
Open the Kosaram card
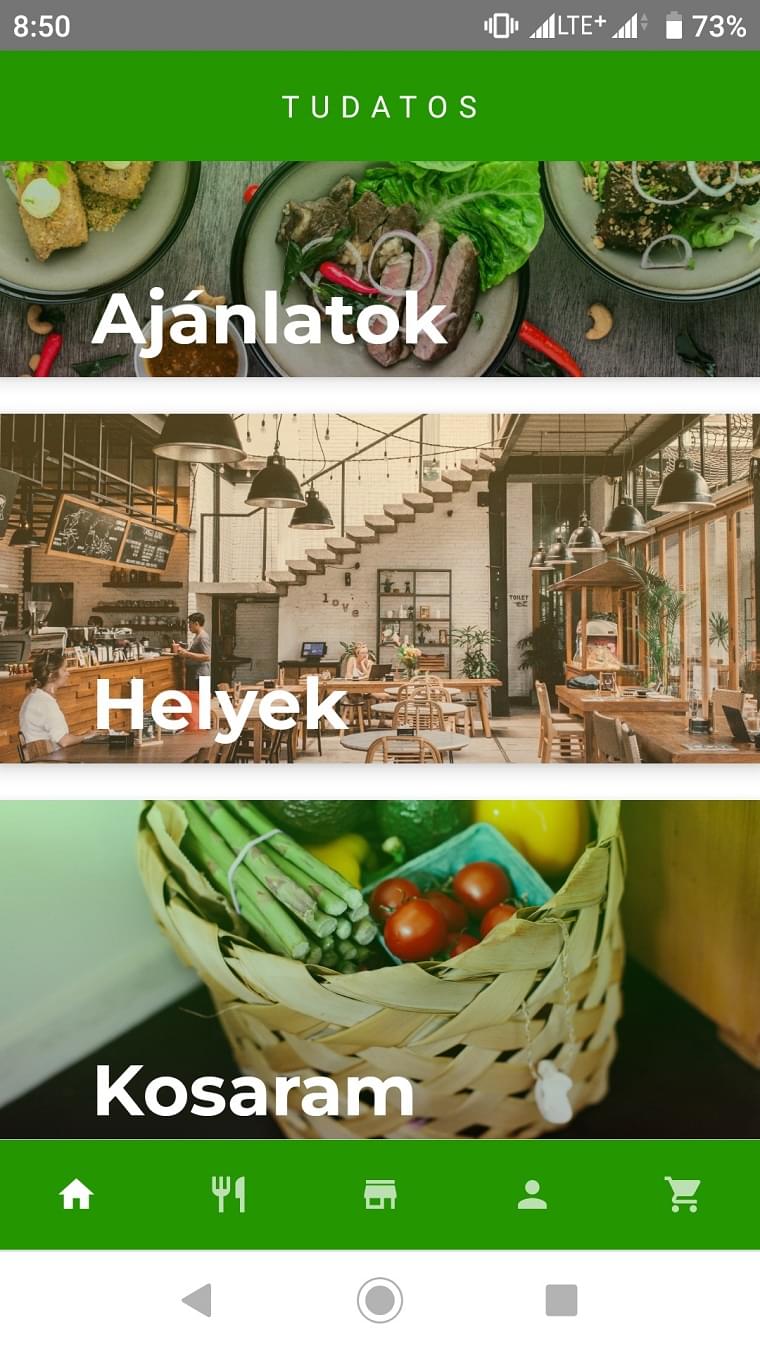380,969
